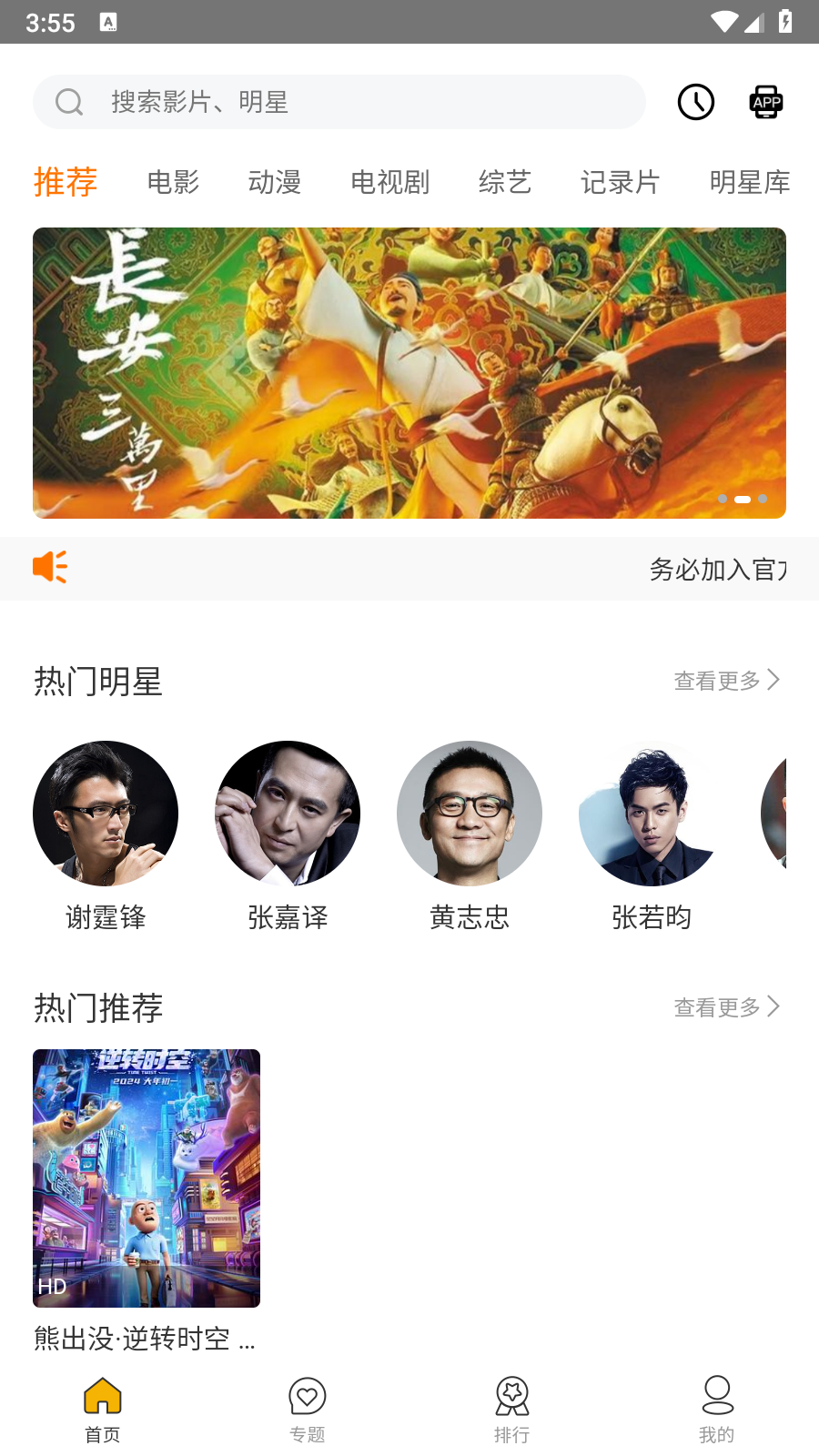
Task: Open star profile of 谢霆锋
Action: [106, 814]
